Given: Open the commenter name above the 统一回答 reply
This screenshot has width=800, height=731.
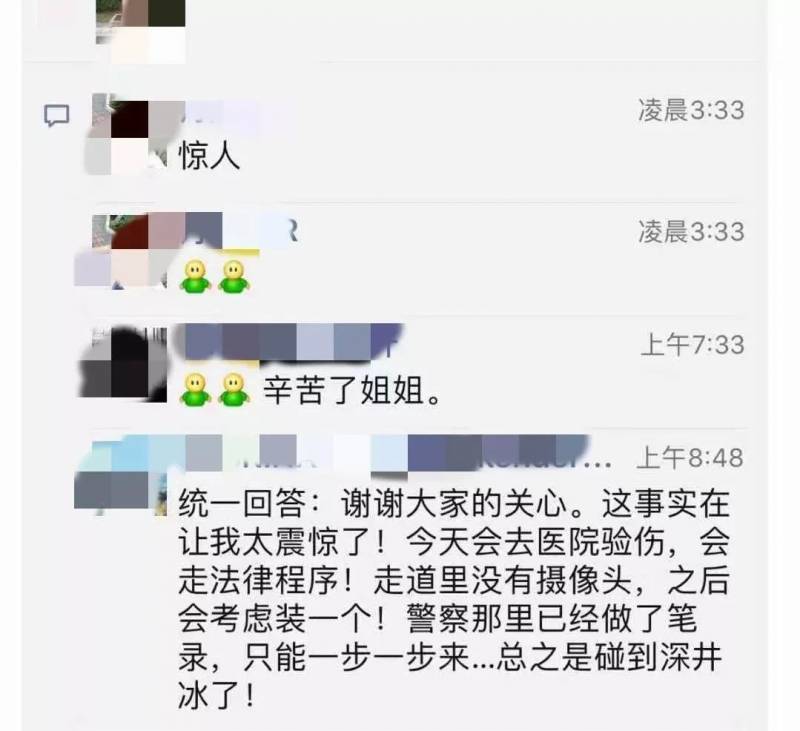Looking at the screenshot, I should point(400,457).
